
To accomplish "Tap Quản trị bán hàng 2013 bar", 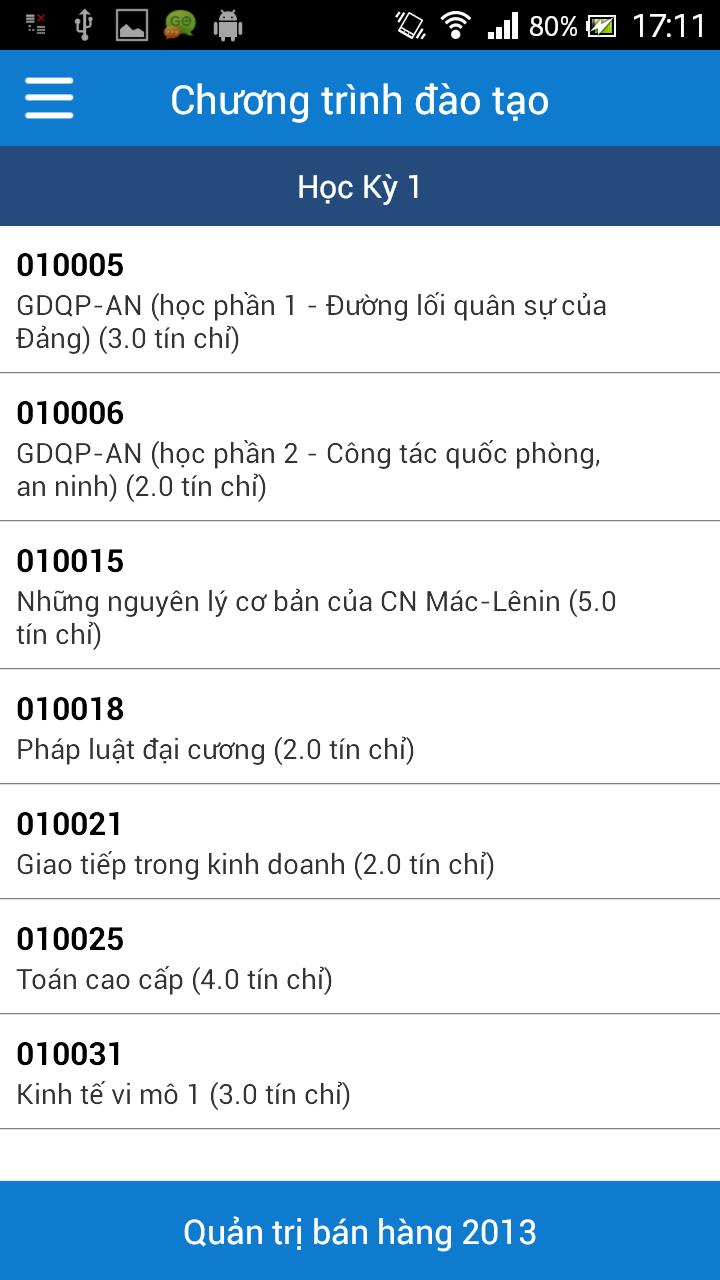I will coord(360,1231).
